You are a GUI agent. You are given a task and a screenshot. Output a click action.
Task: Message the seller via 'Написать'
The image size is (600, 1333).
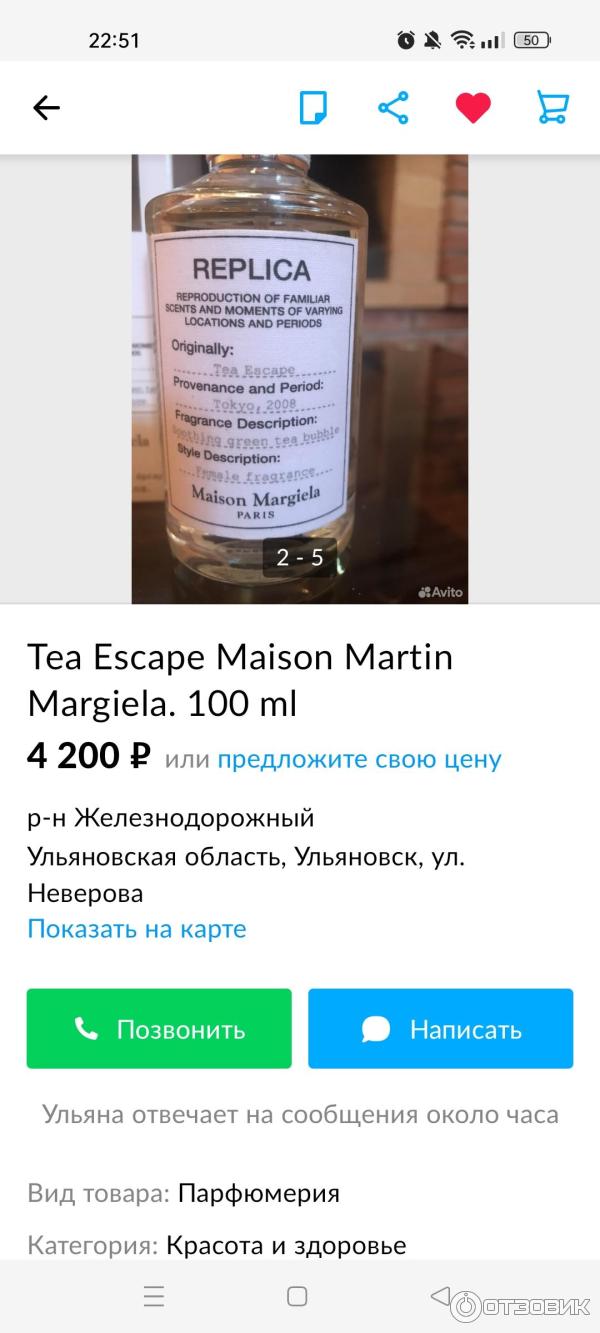pyautogui.click(x=440, y=1029)
